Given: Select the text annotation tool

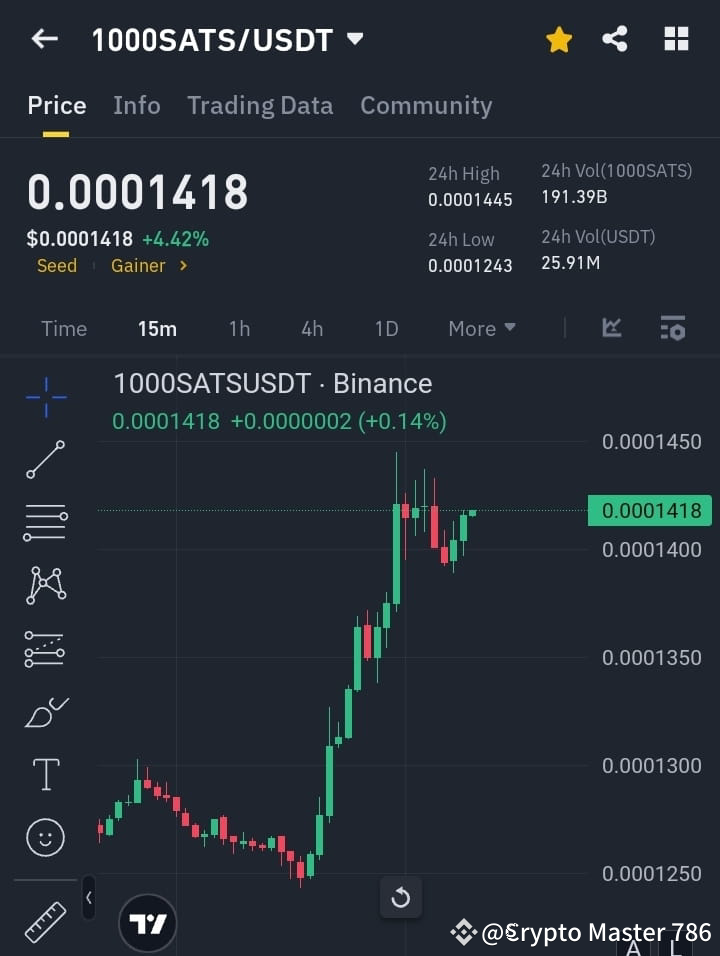Looking at the screenshot, I should (45, 774).
